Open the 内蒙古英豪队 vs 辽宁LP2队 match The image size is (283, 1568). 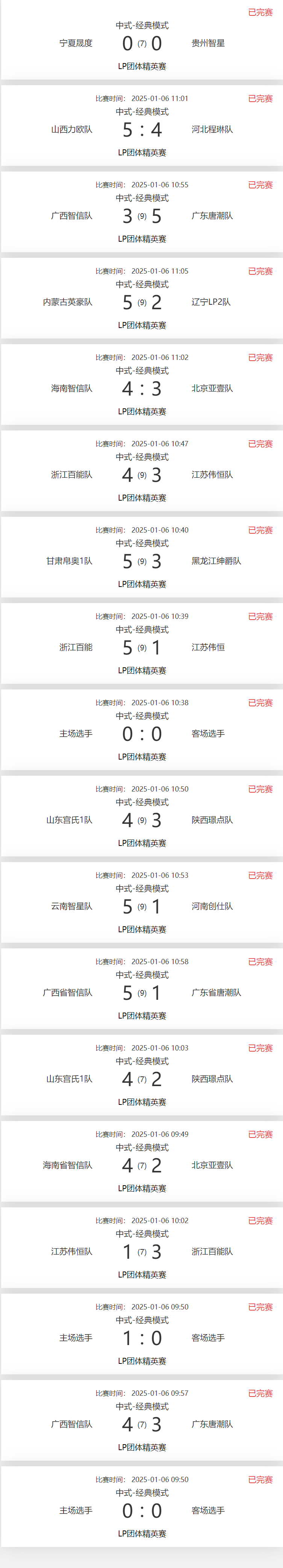141,302
